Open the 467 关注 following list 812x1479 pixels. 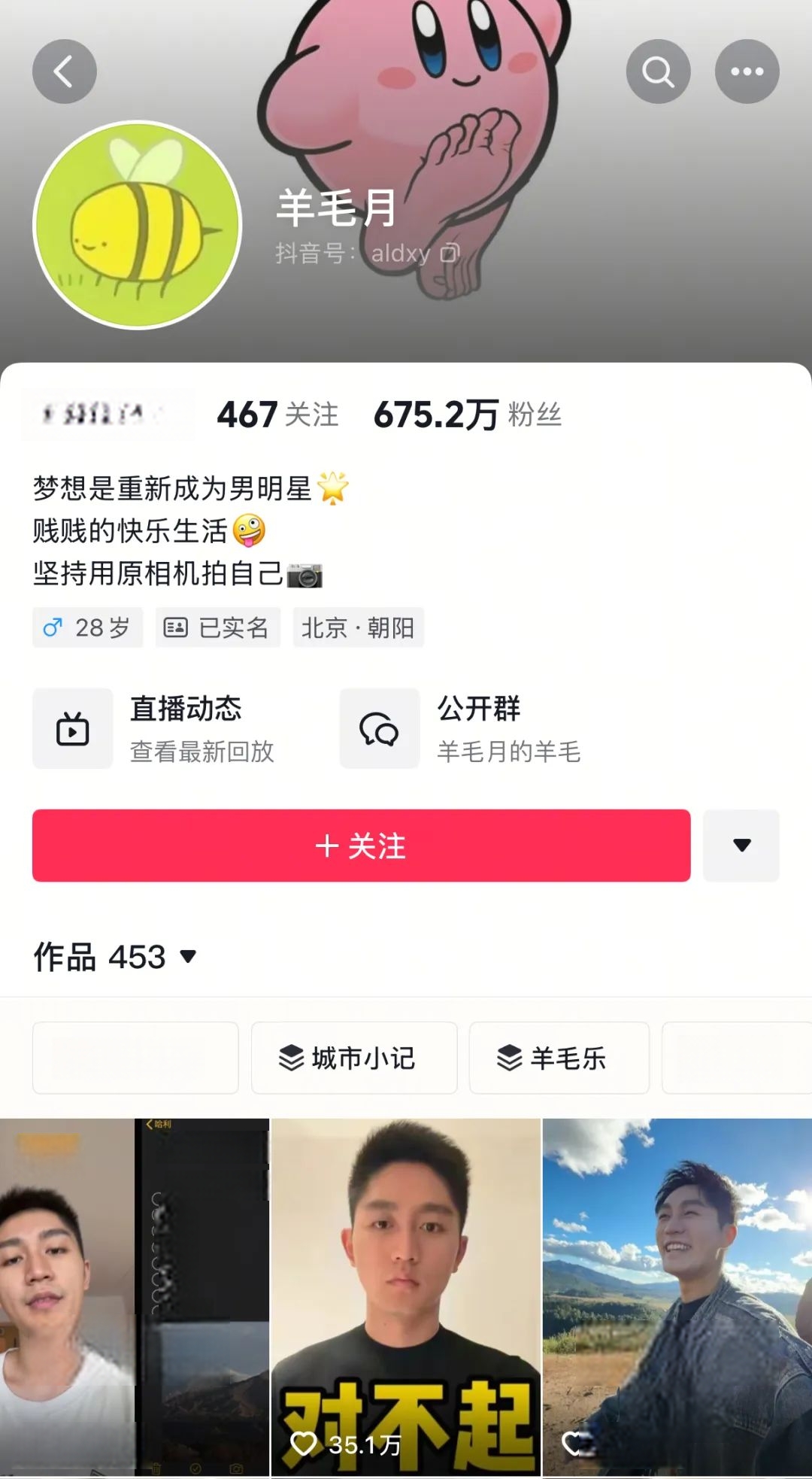point(277,415)
